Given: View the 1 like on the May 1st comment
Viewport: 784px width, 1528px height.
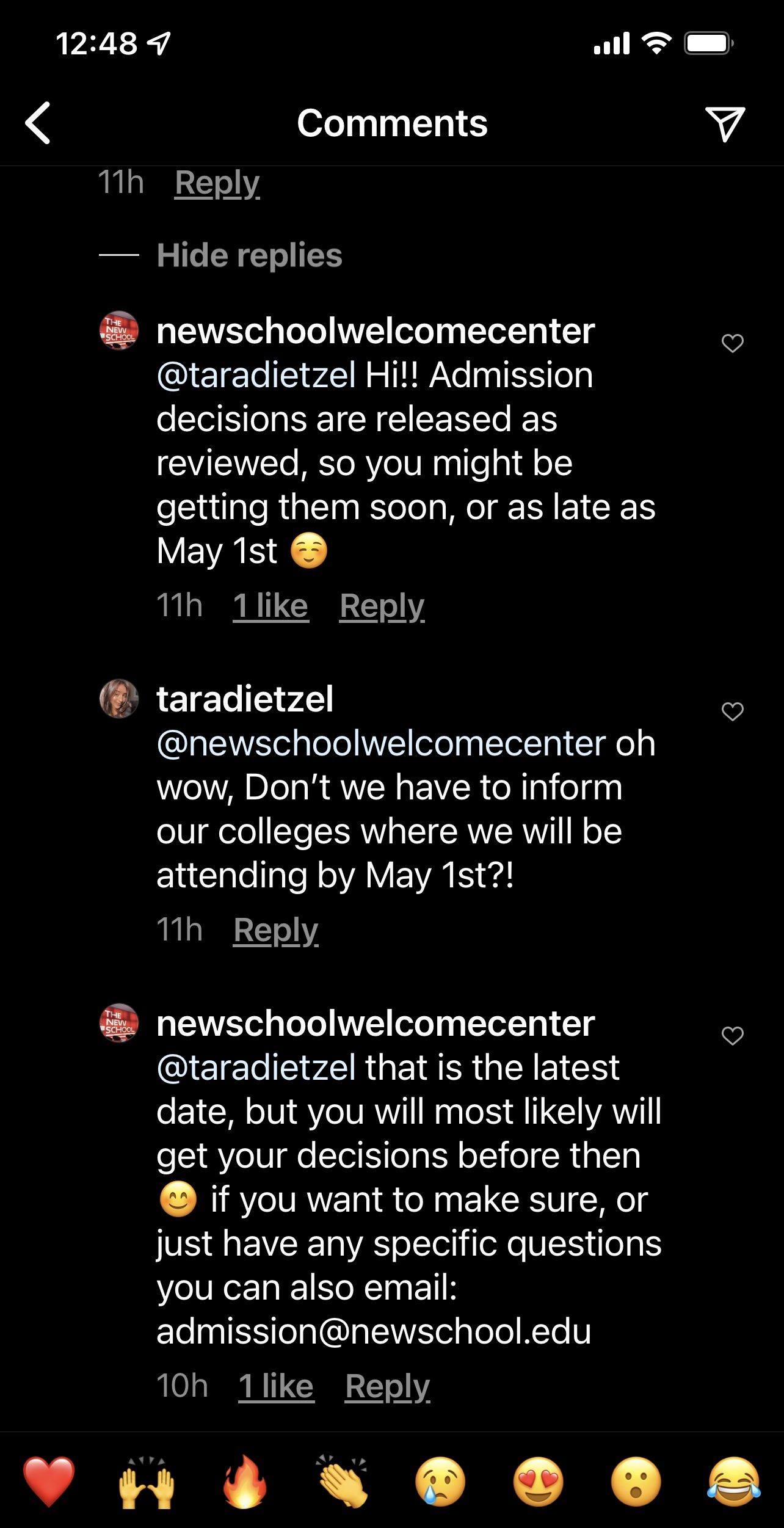Looking at the screenshot, I should click(x=270, y=606).
